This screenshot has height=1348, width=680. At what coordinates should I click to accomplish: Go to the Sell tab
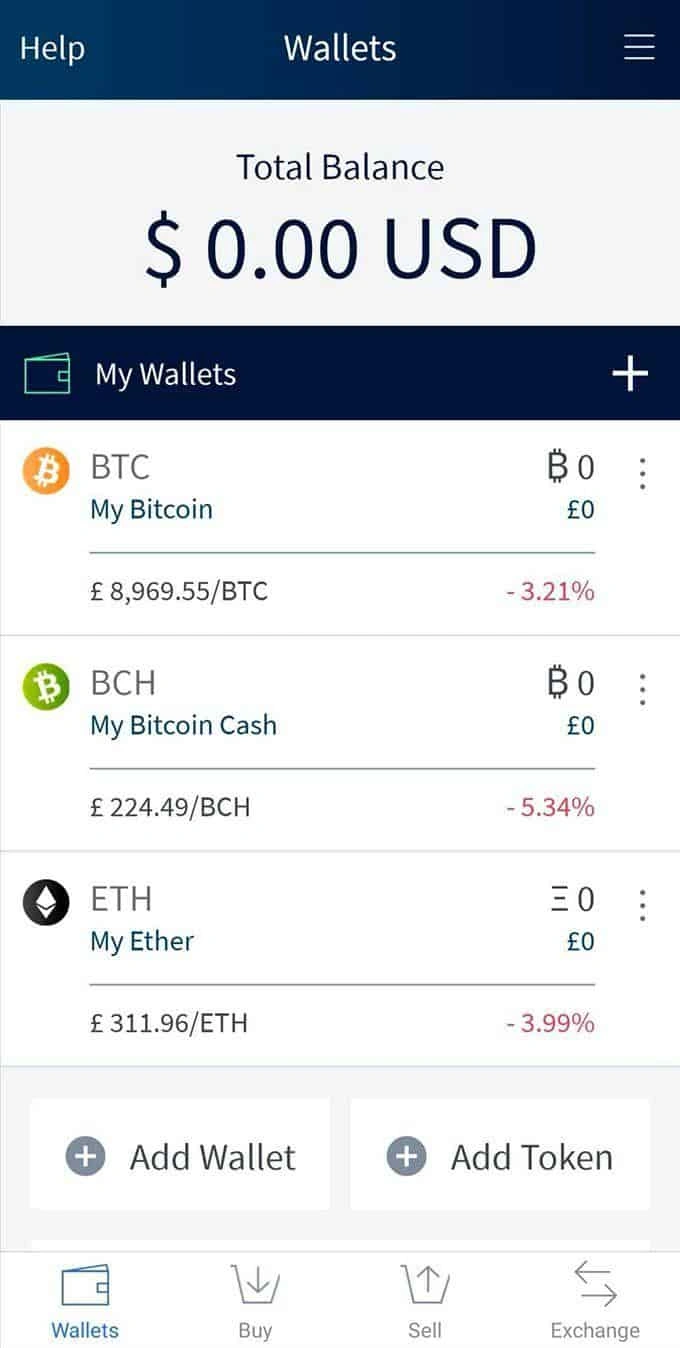tap(425, 1301)
